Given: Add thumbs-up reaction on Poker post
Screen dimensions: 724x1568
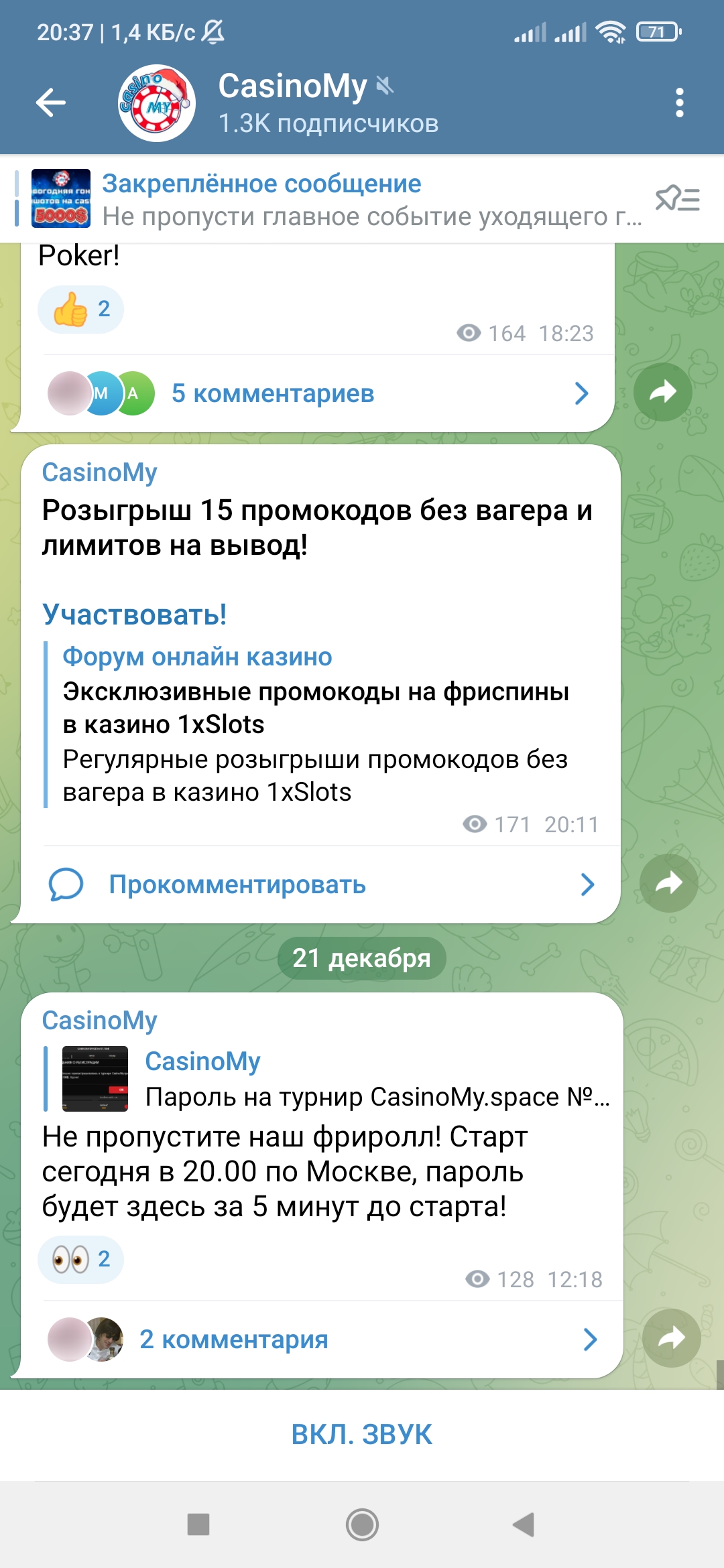Looking at the screenshot, I should click(x=80, y=310).
